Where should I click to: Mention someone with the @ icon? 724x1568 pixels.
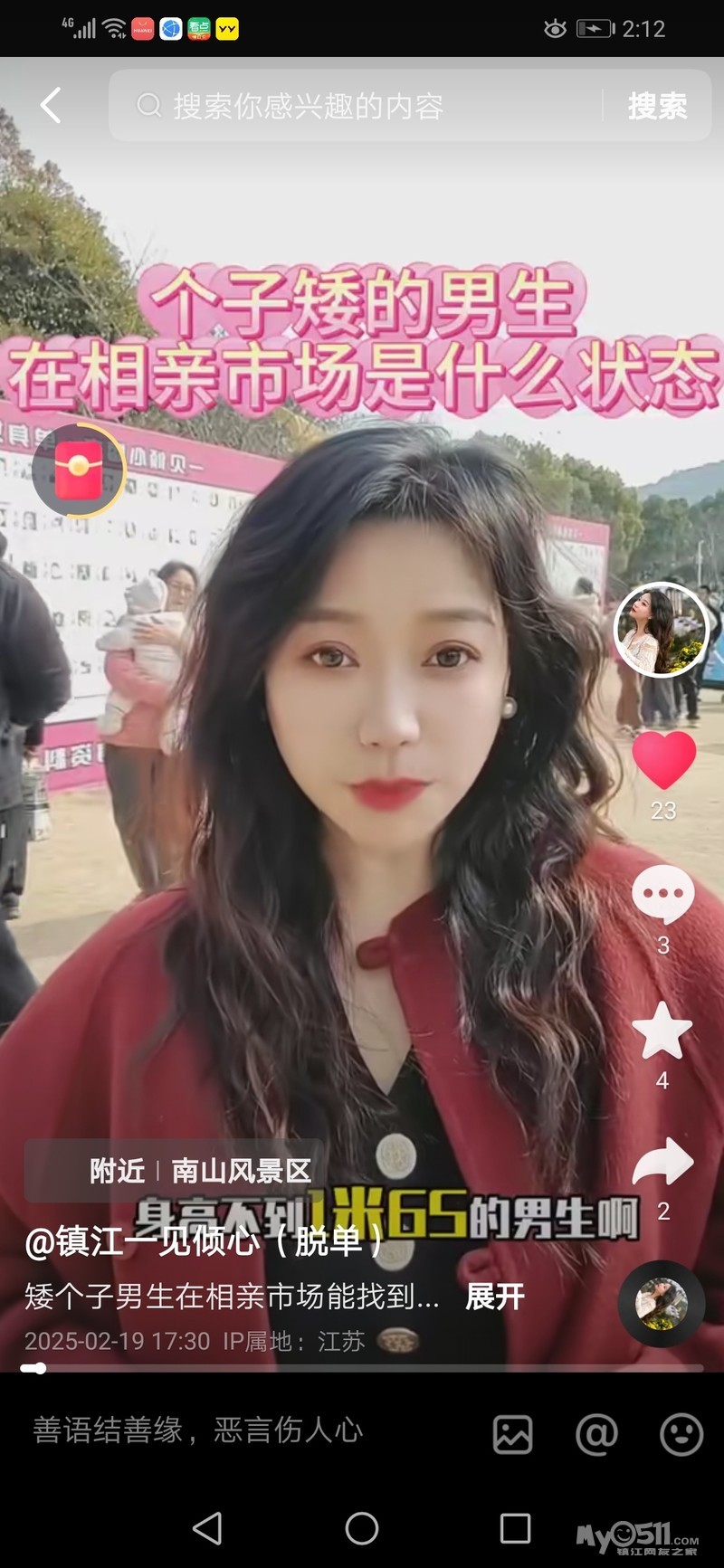596,1434
